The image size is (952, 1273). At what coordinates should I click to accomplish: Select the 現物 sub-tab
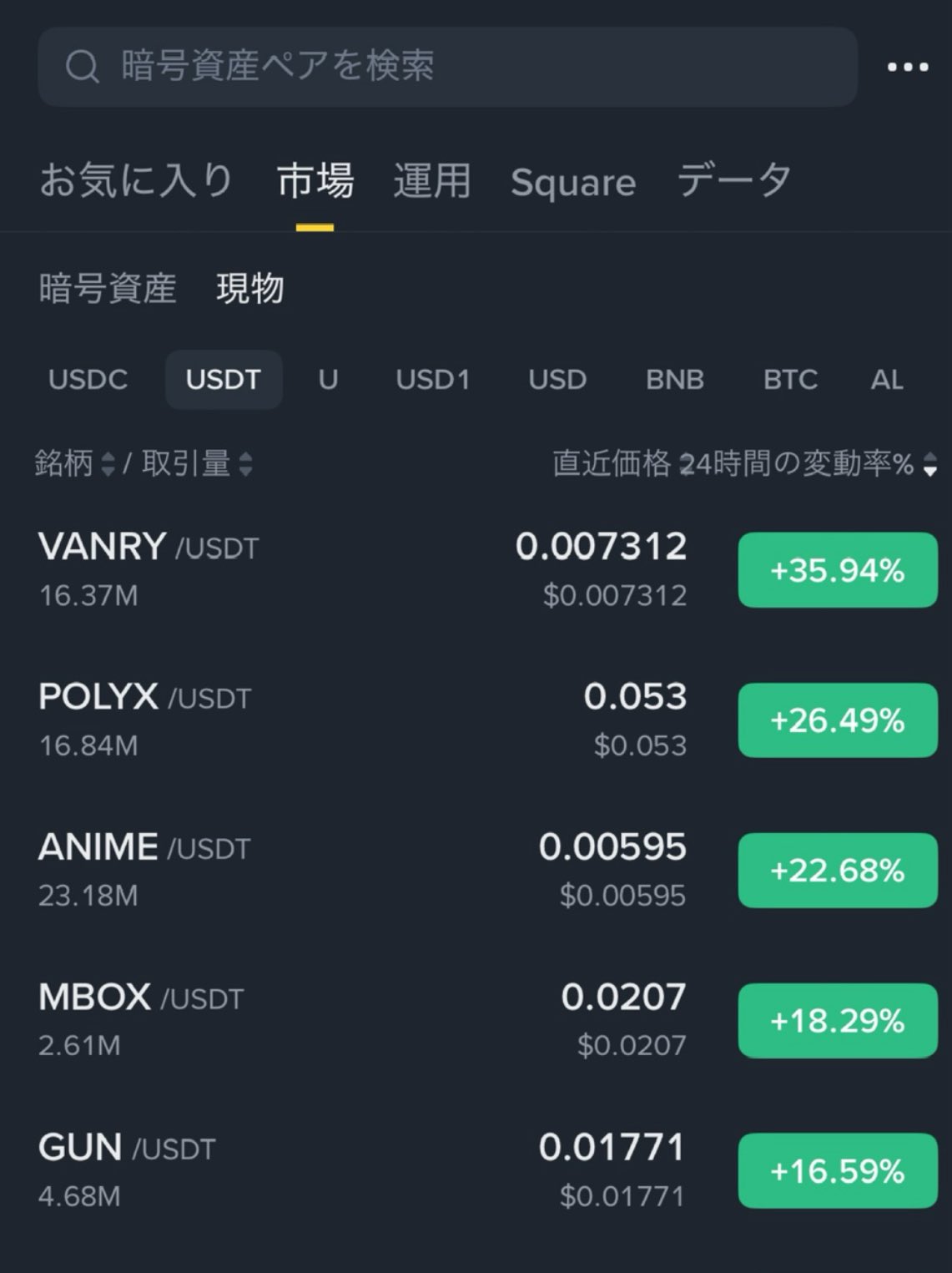[x=249, y=289]
